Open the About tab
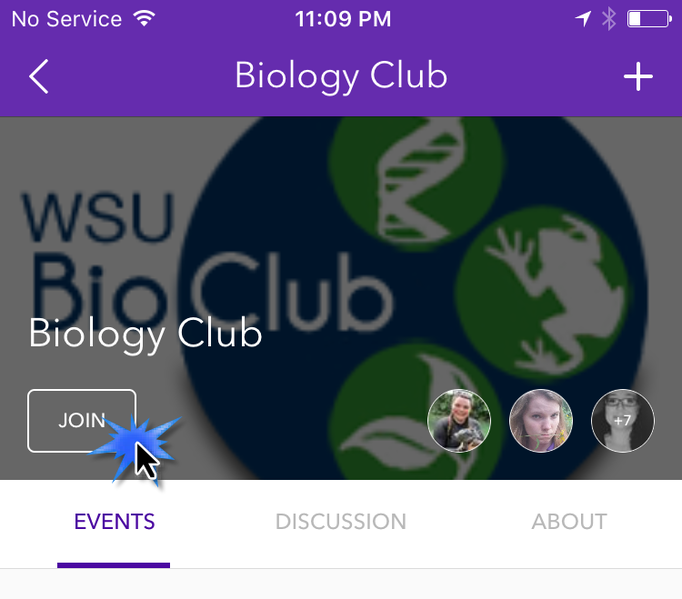The width and height of the screenshot is (682, 599). (569, 522)
